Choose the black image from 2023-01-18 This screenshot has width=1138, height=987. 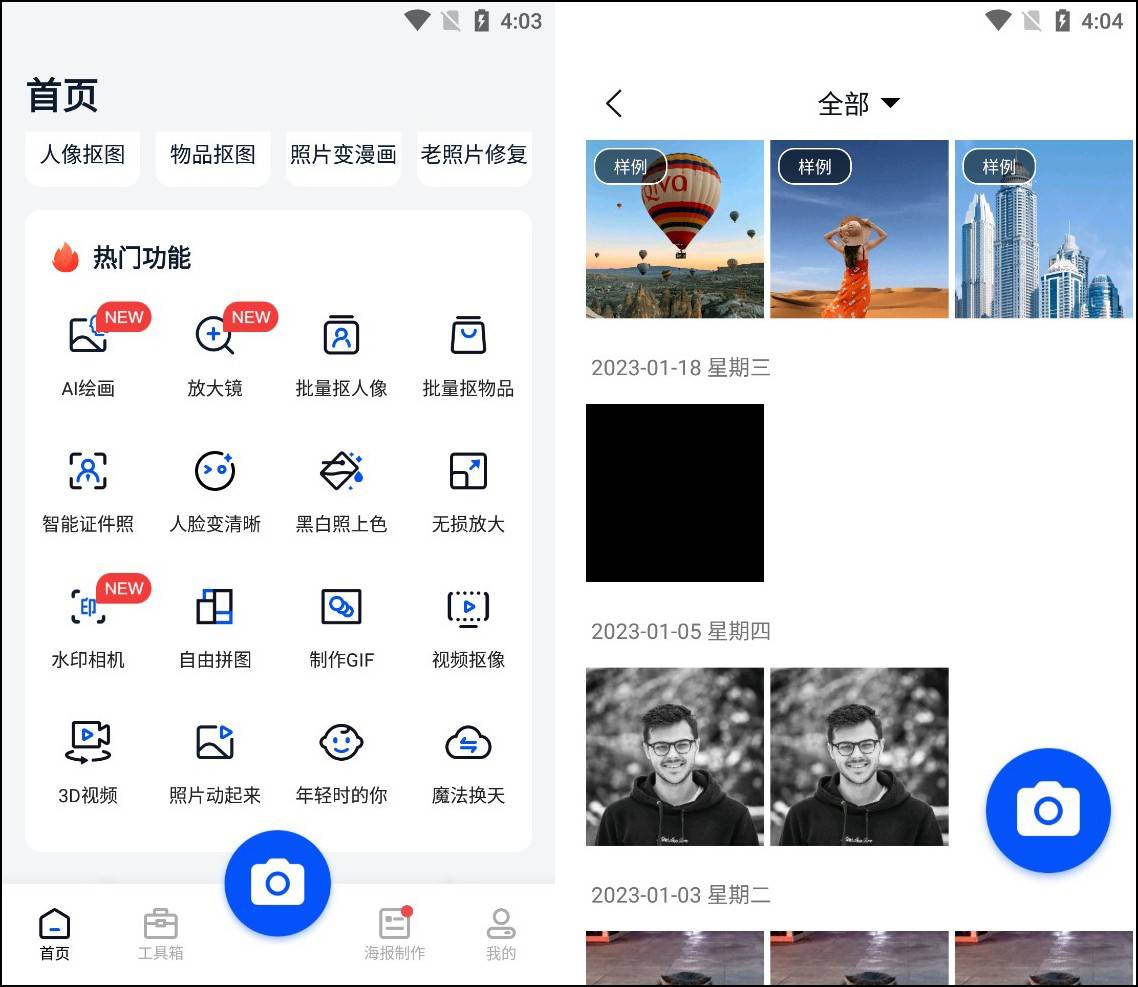click(675, 493)
